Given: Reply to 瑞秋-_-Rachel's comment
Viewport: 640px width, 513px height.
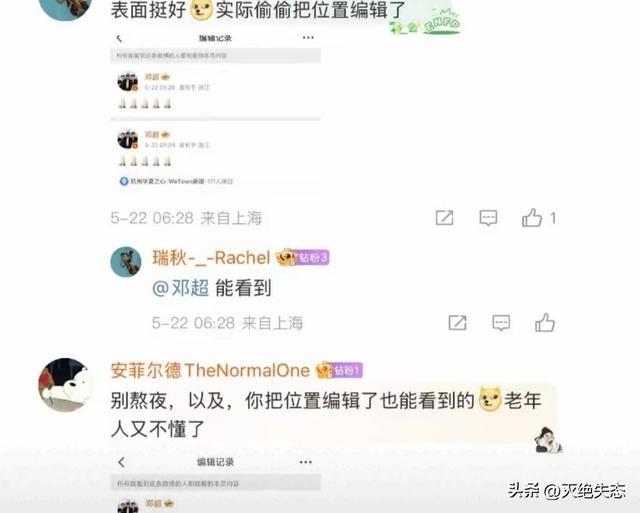Looking at the screenshot, I should (x=500, y=322).
